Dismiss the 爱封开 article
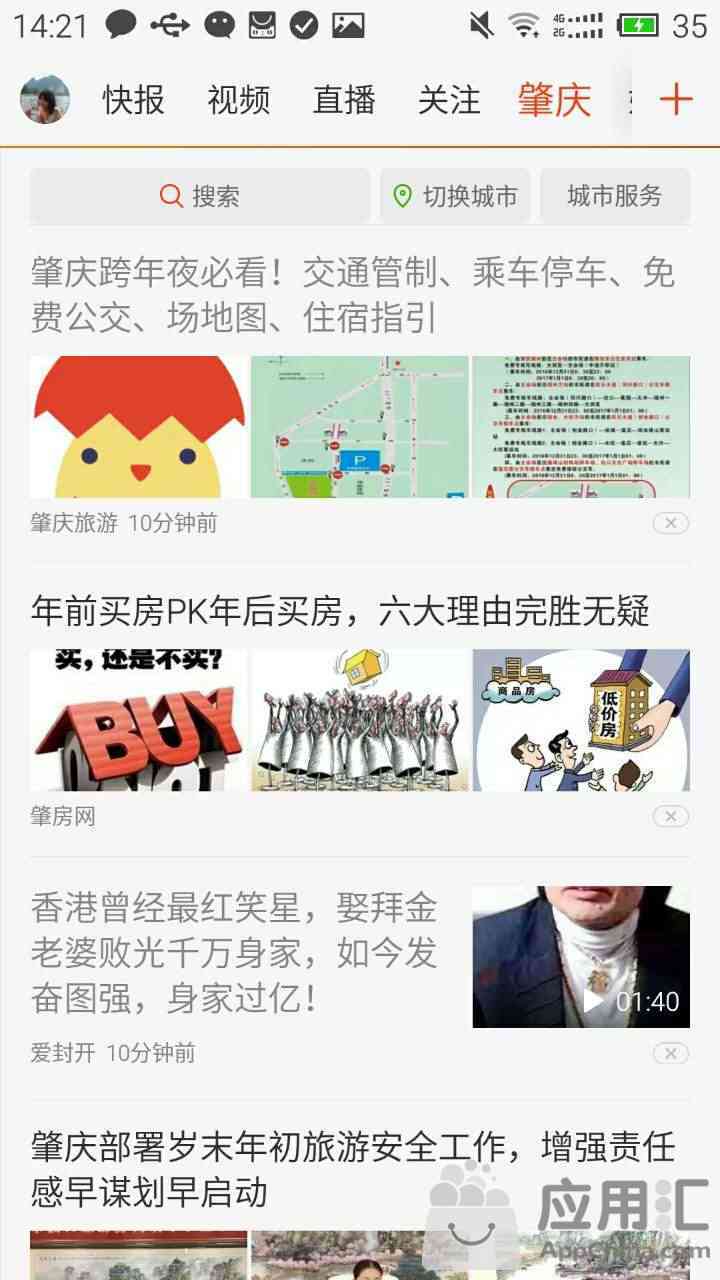 [671, 1053]
